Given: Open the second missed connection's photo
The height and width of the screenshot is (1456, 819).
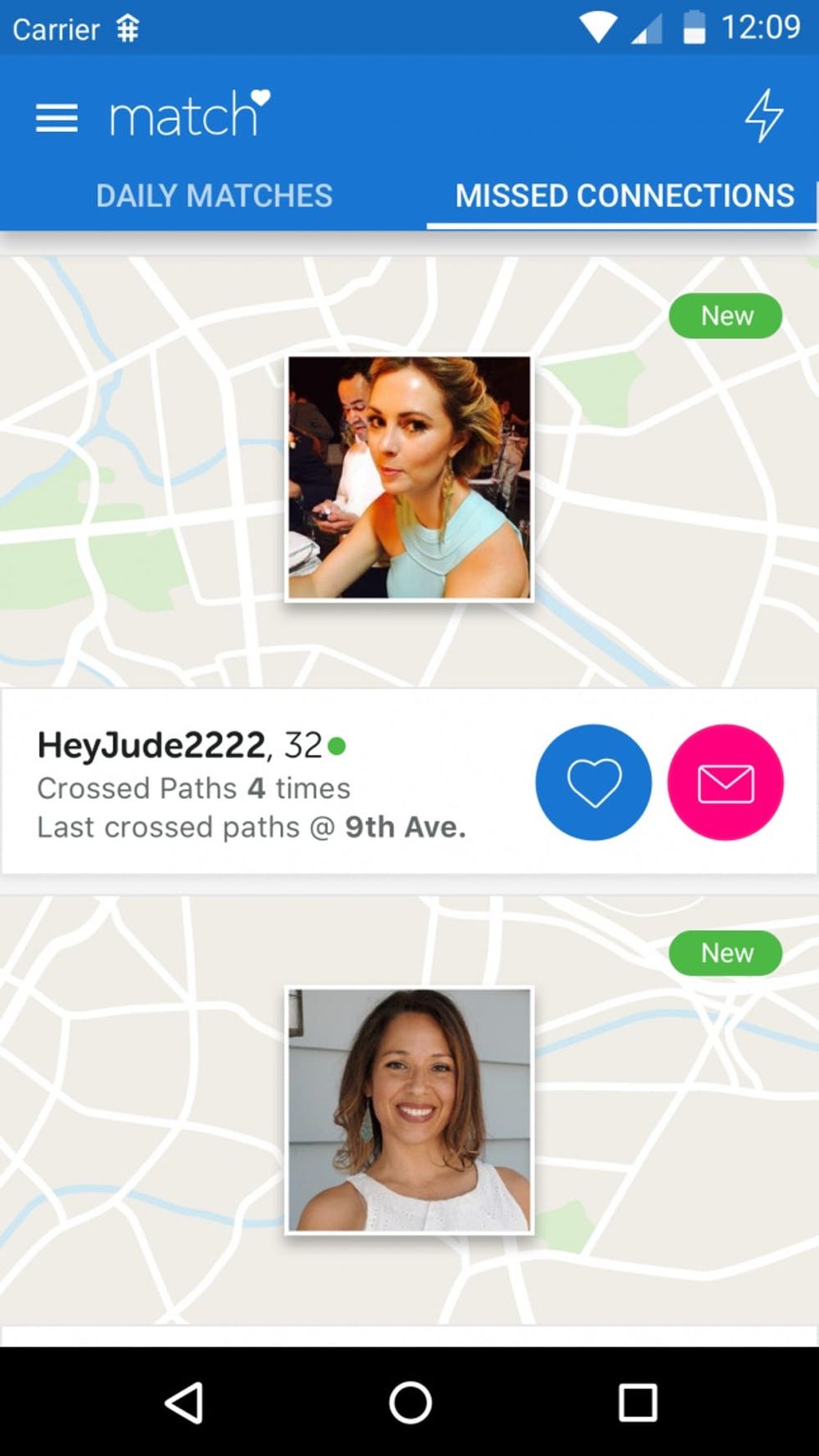Looking at the screenshot, I should (x=409, y=1110).
